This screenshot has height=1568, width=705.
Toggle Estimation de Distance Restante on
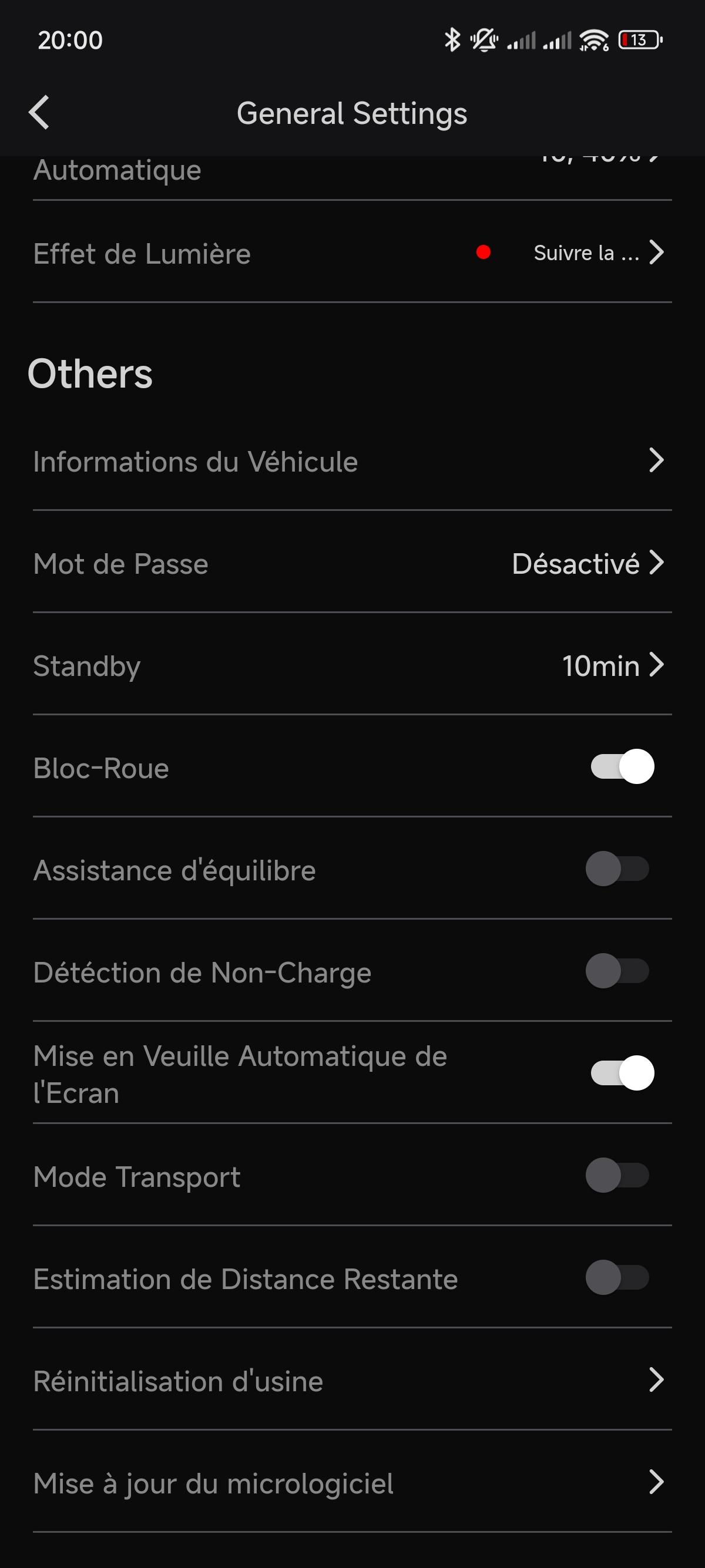pos(617,1278)
